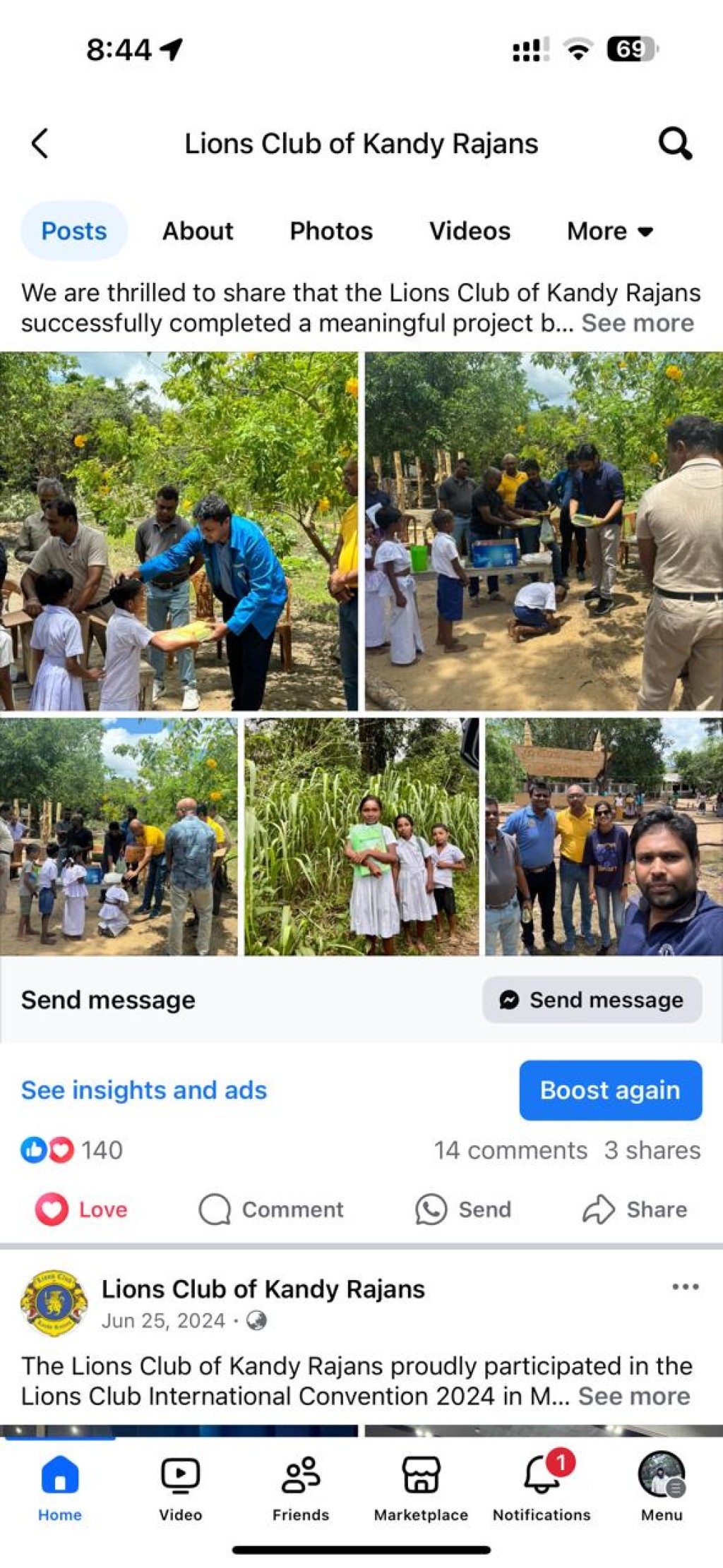Open overflow menu on Jun 25, 2024 post

click(x=685, y=1287)
